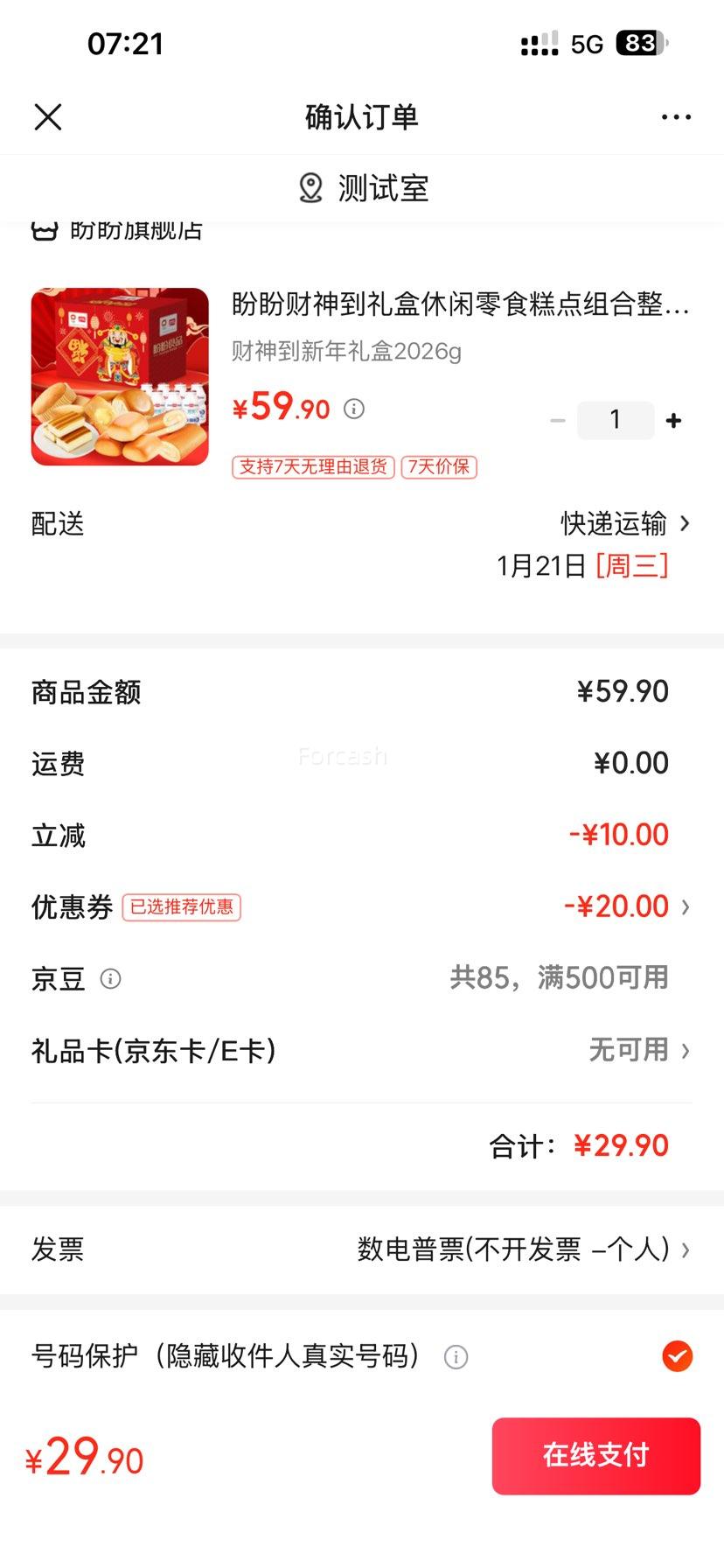Show the 京豆 info tooltip
Viewport: 724px width, 1568px height.
pos(110,978)
